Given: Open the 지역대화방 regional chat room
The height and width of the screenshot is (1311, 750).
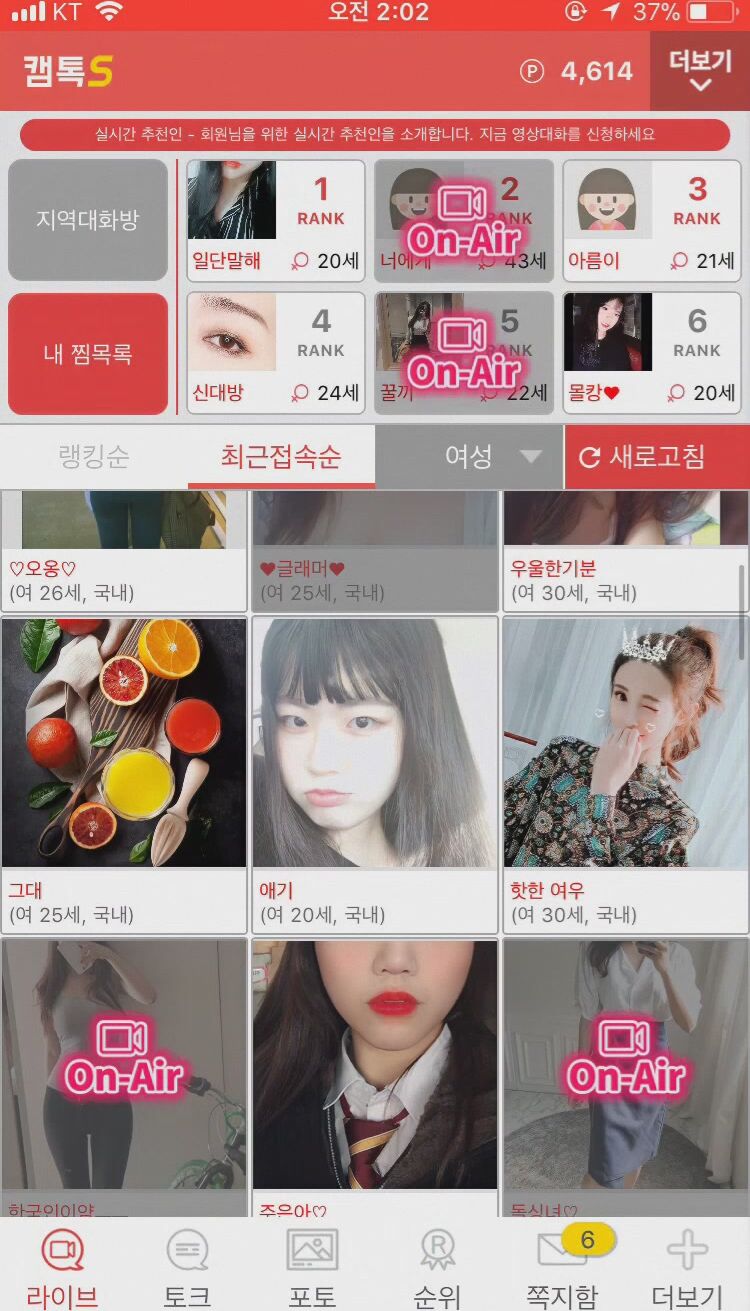Looking at the screenshot, I should pyautogui.click(x=88, y=220).
